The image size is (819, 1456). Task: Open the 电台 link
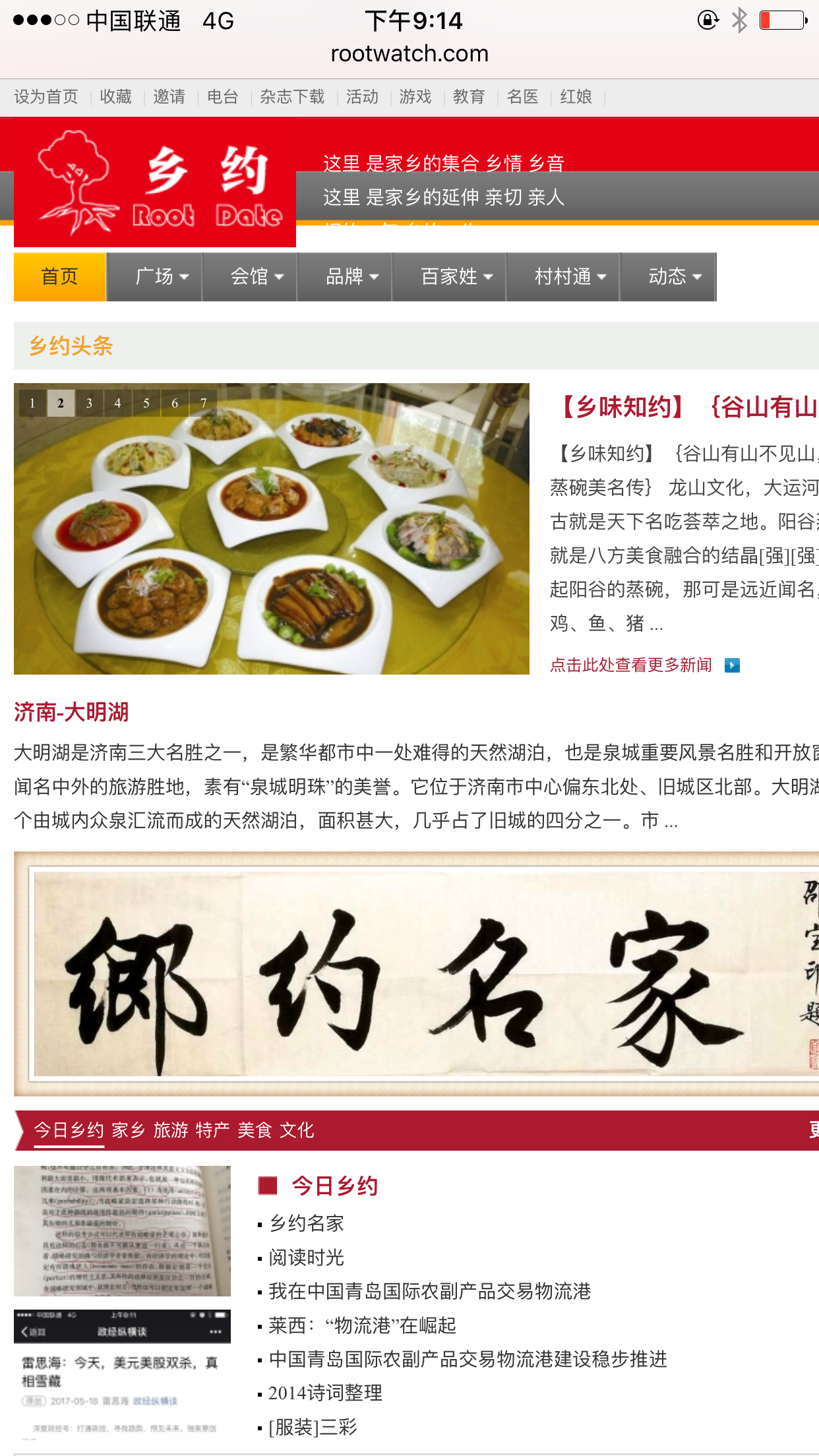coord(222,97)
